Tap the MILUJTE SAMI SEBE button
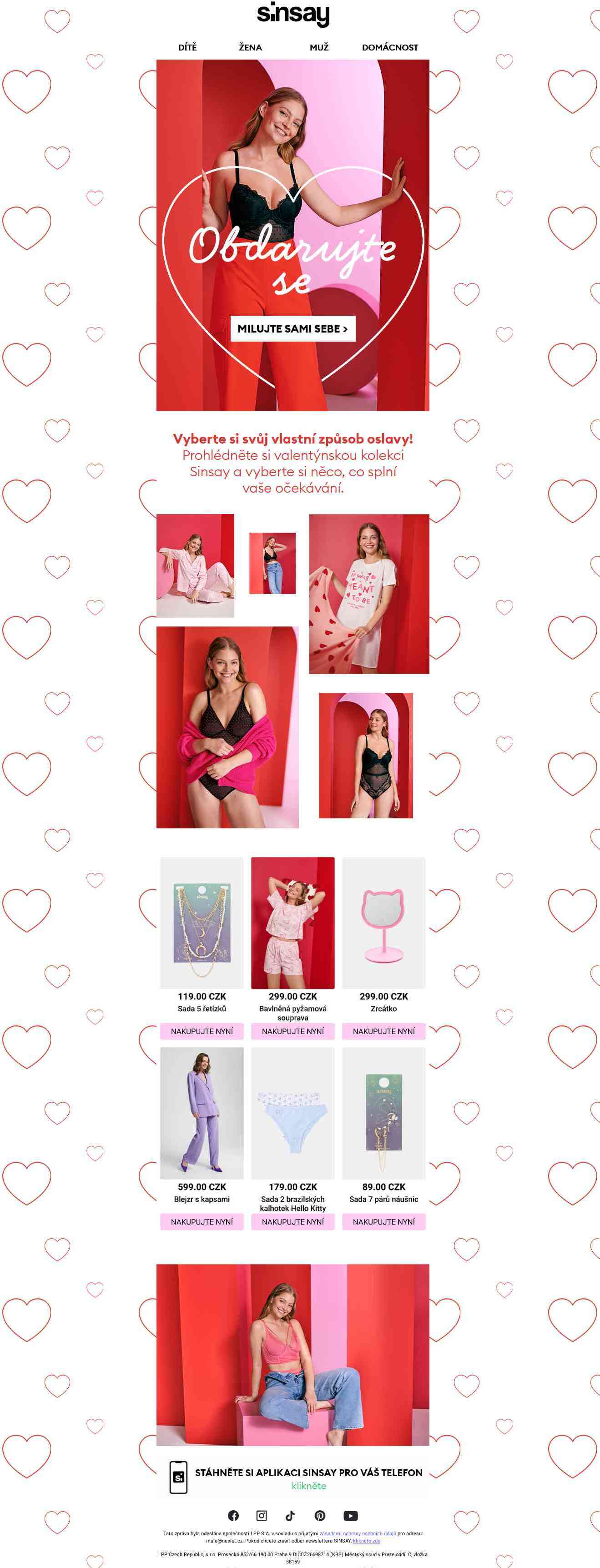 [292, 329]
